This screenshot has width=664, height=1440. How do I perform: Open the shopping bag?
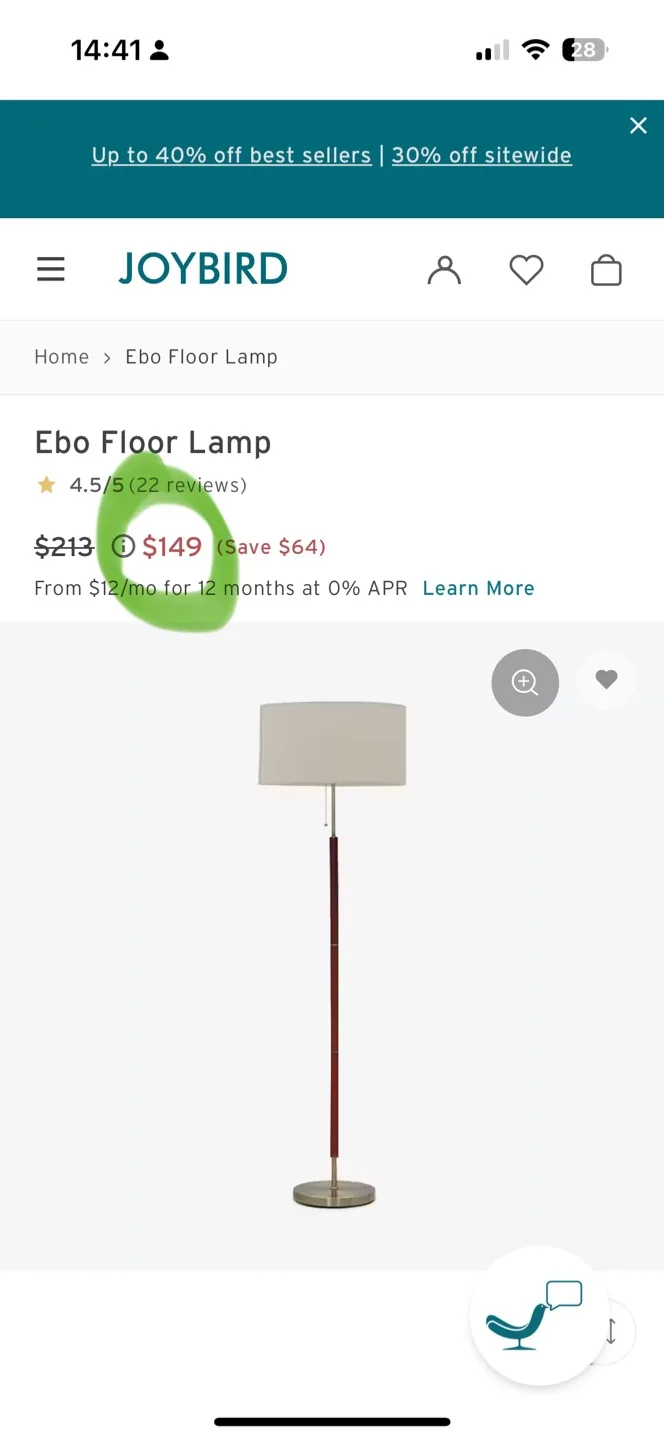pos(606,270)
